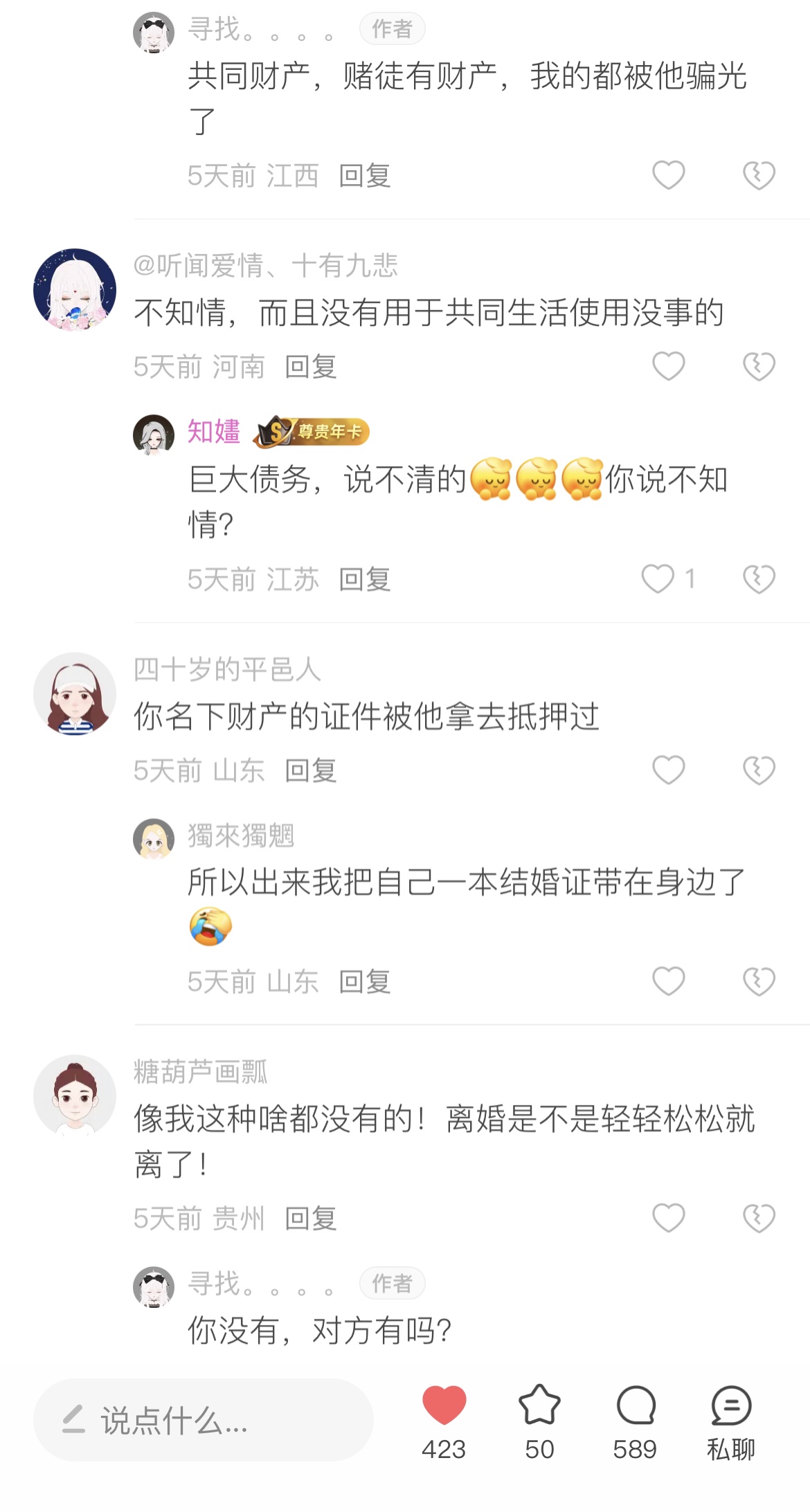This screenshot has width=810, height=1512.
Task: Open the 589 comments bubble
Action: 635,1405
